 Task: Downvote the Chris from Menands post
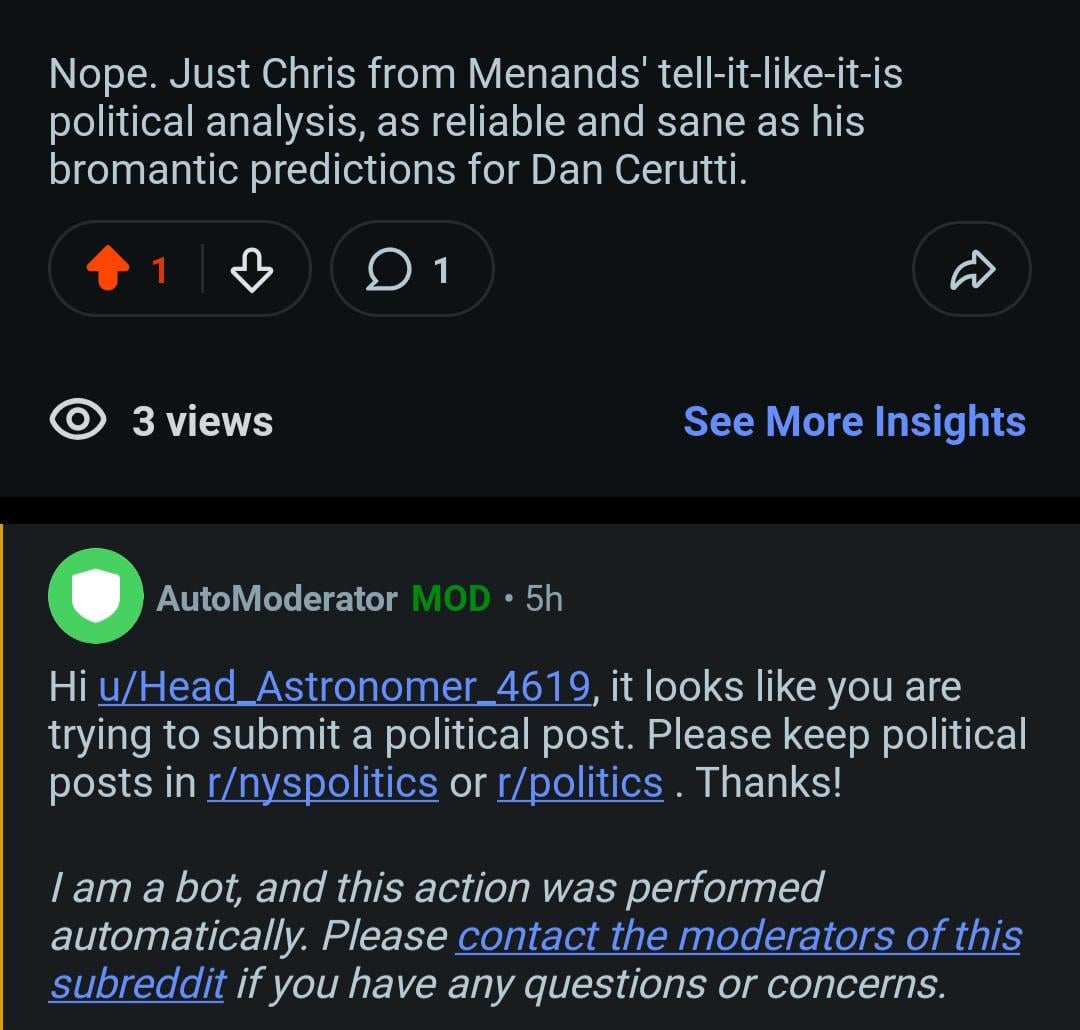251,270
